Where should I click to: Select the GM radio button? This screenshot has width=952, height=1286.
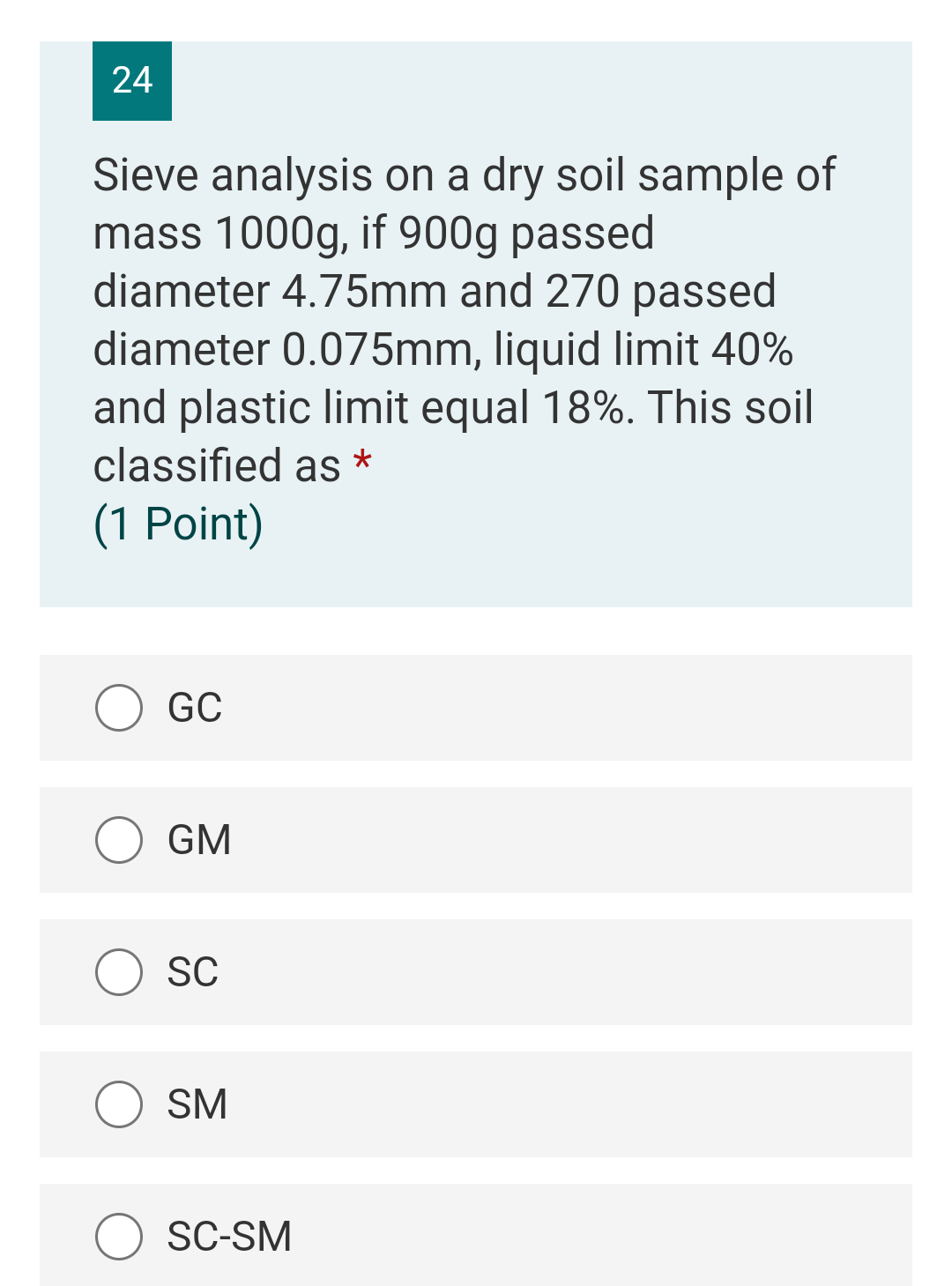tap(118, 840)
